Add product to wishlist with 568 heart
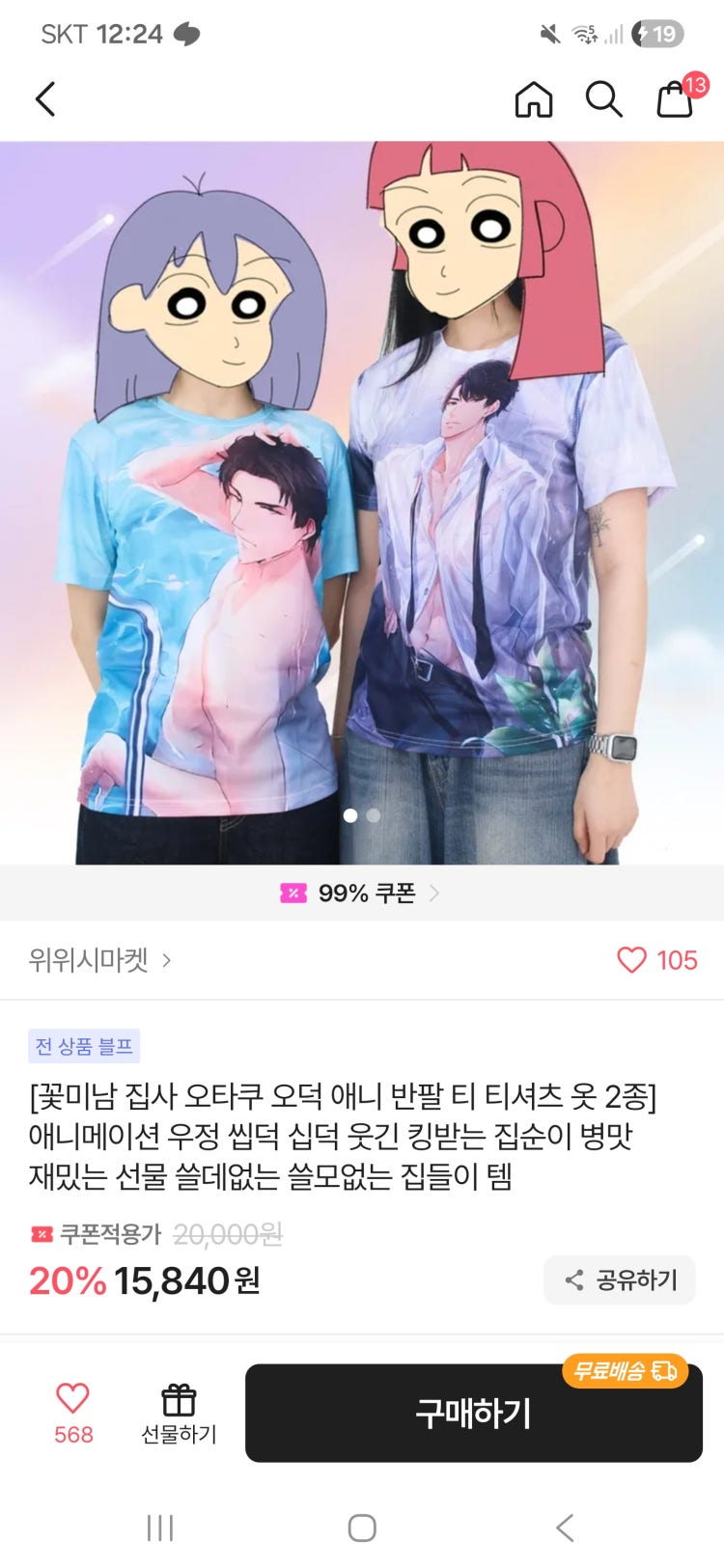The height and width of the screenshot is (1568, 724). point(72,1412)
